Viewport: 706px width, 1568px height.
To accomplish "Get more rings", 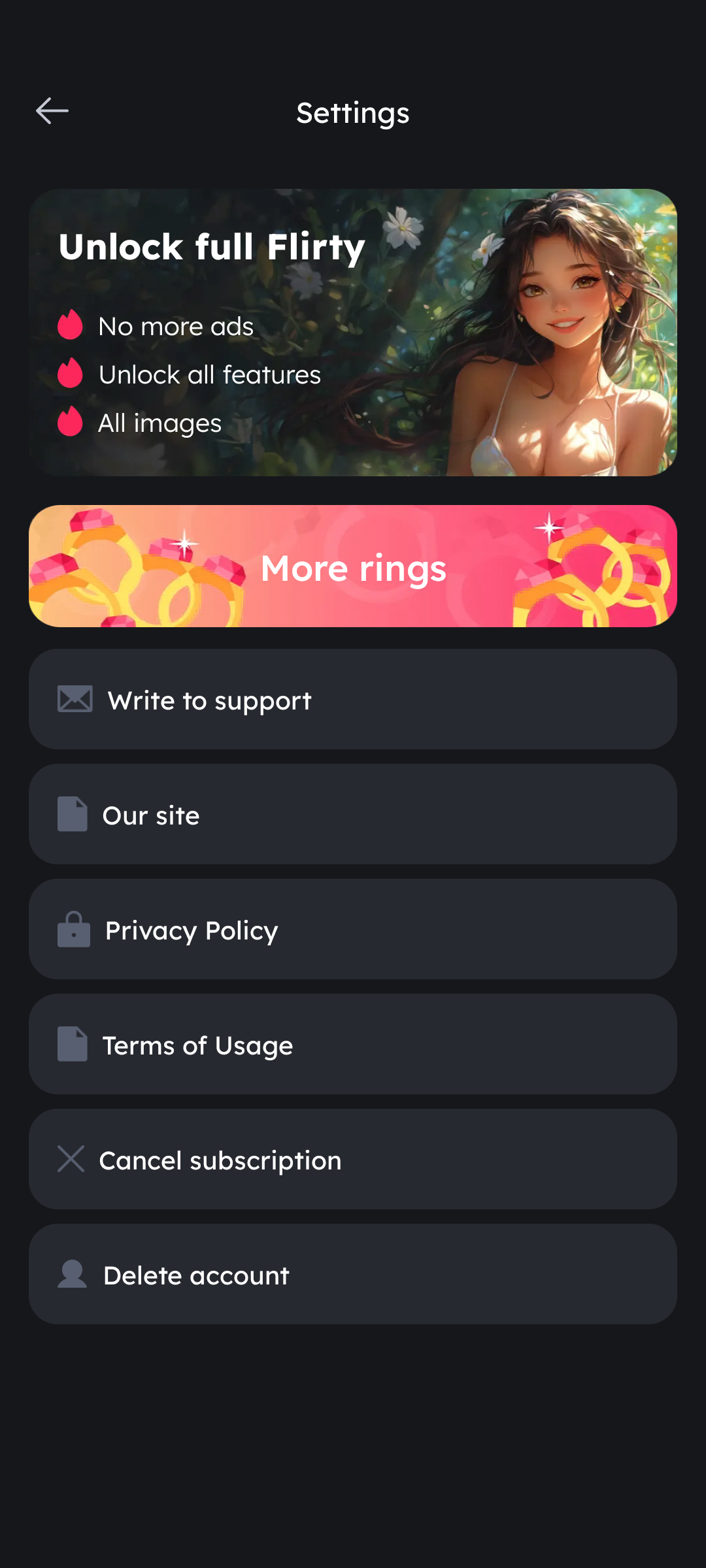I will pos(353,566).
